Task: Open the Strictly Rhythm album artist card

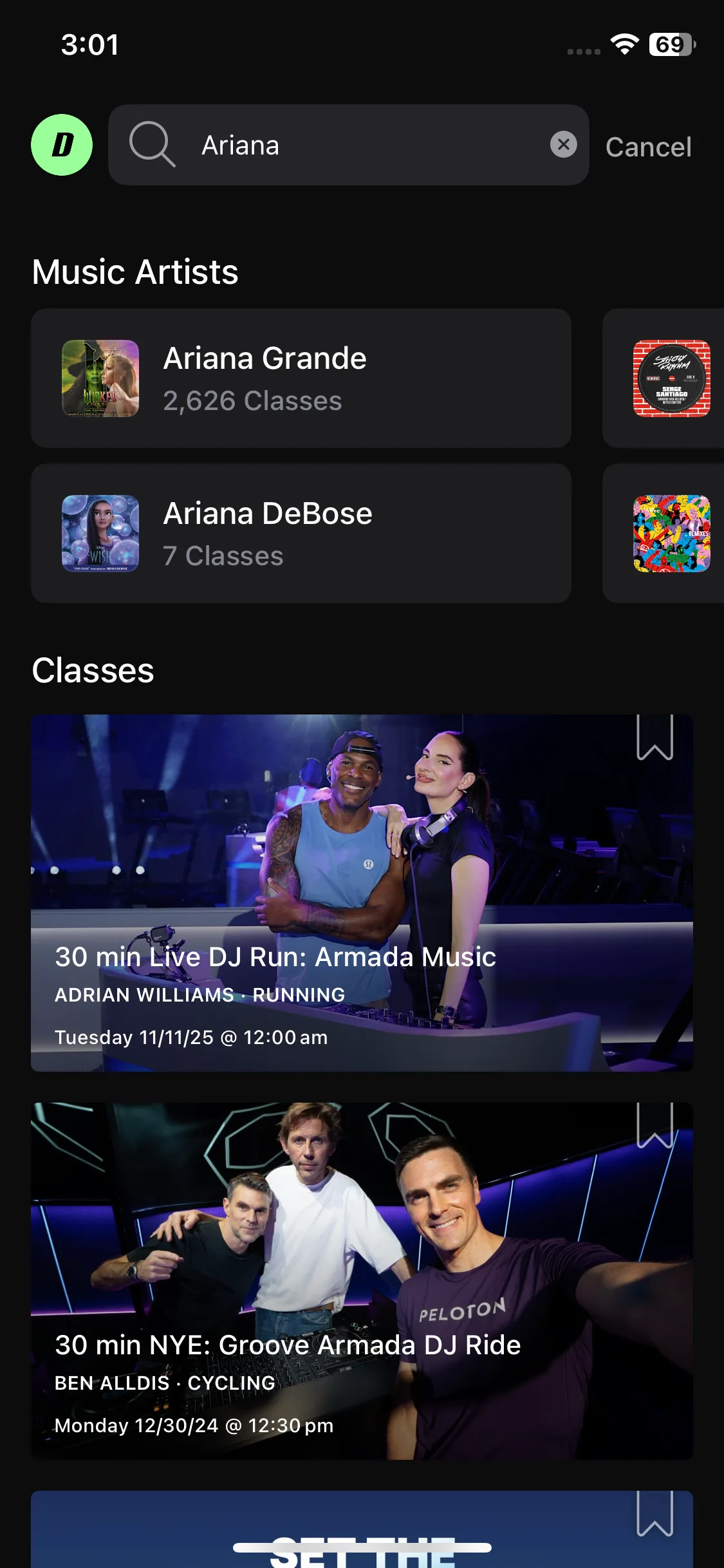Action: 671,378
